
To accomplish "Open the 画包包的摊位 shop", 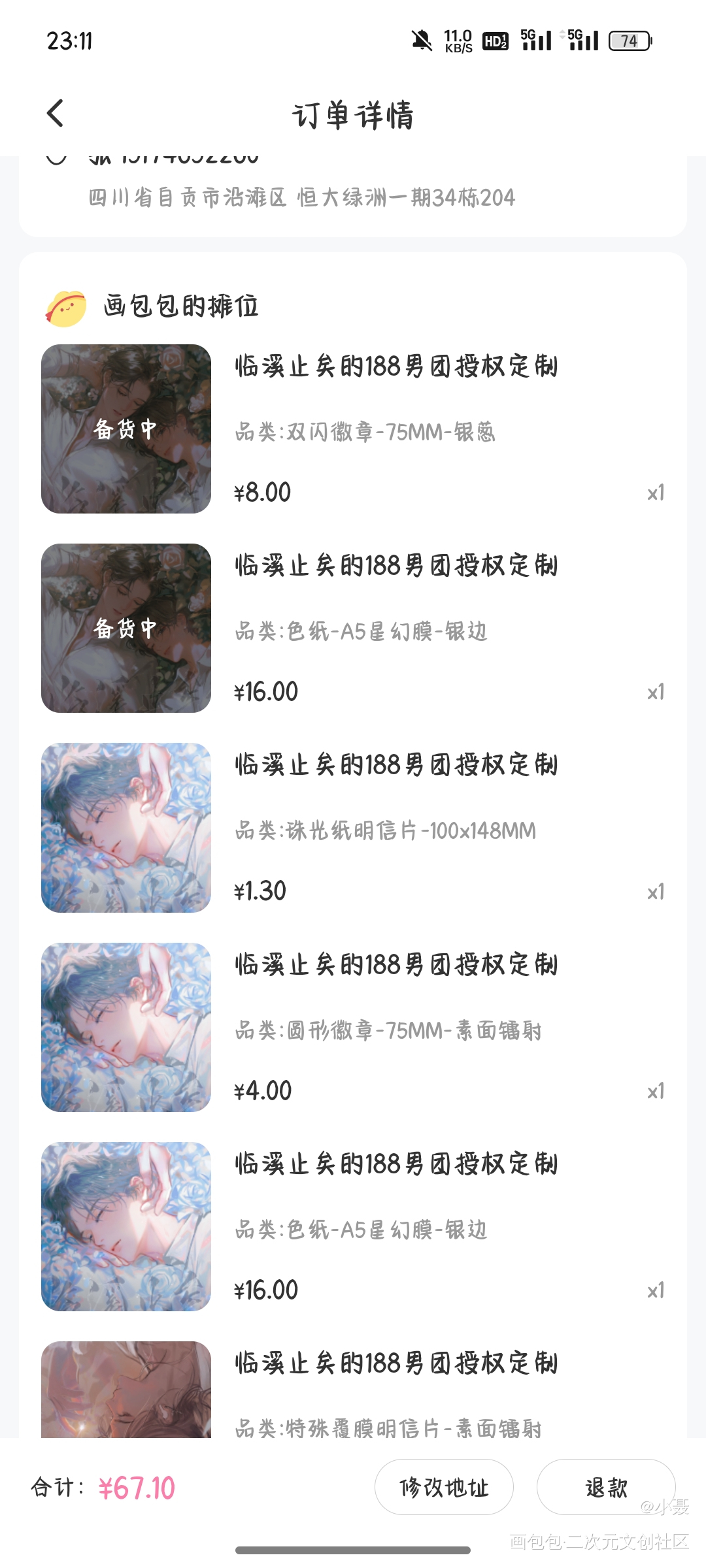I will (180, 306).
